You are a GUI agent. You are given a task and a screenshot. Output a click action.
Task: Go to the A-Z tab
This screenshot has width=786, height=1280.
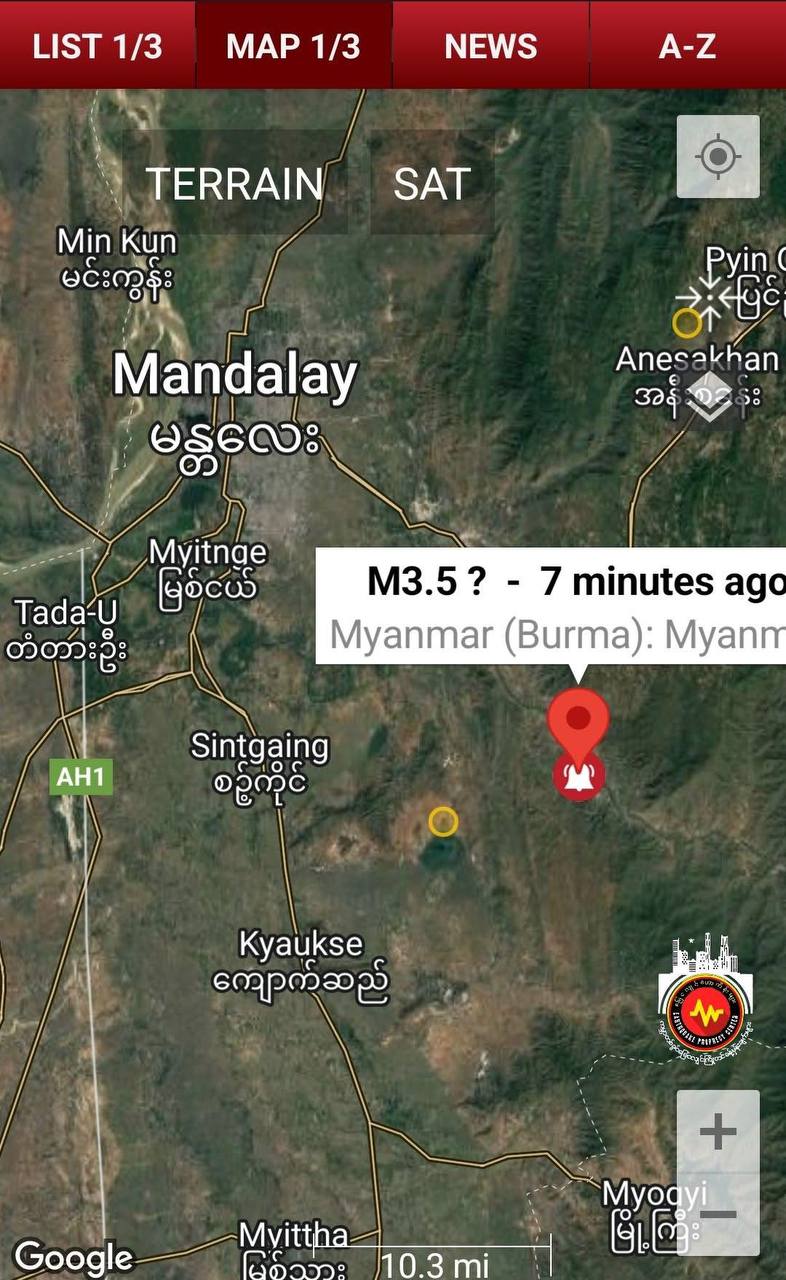coord(687,46)
